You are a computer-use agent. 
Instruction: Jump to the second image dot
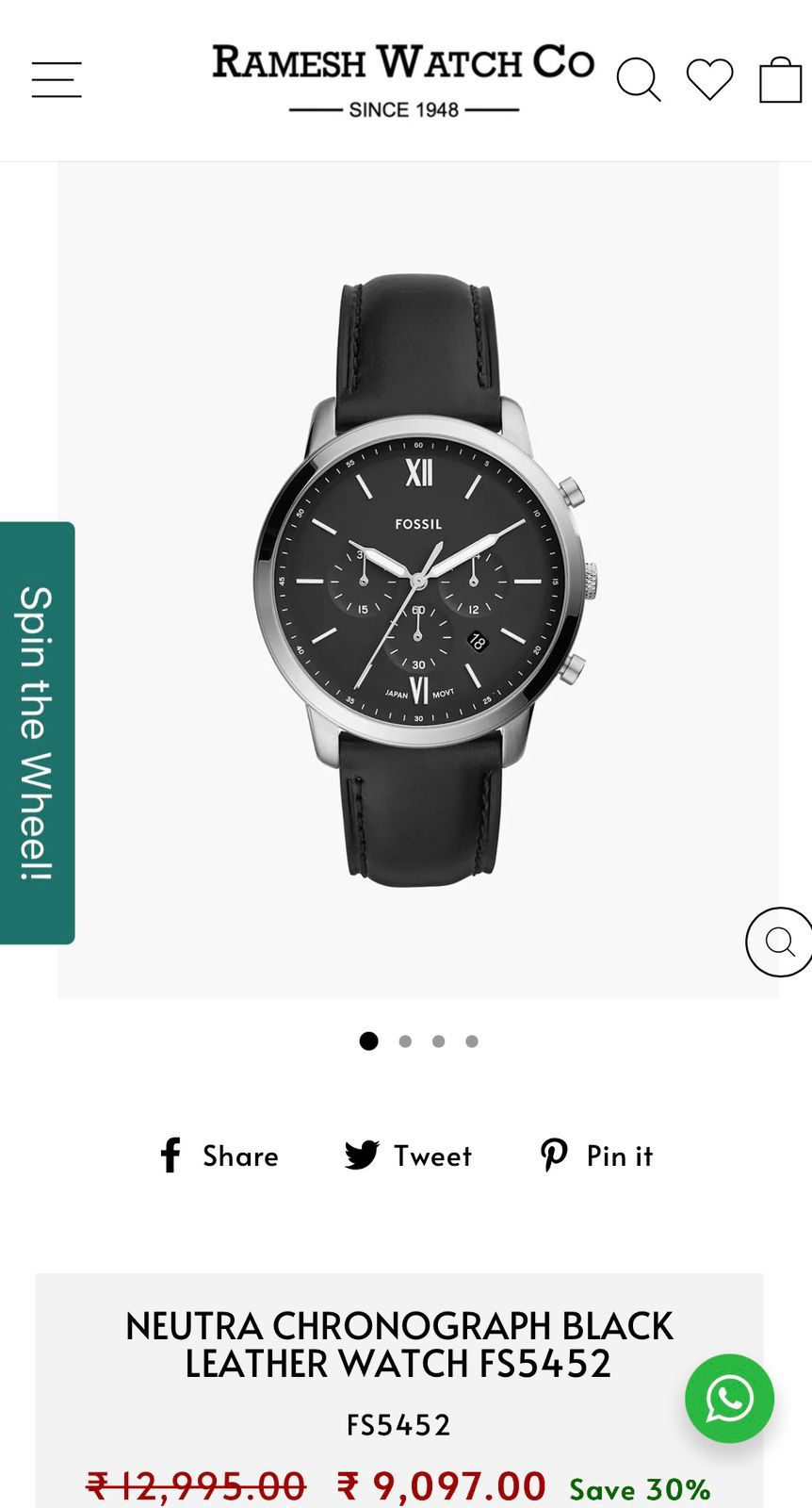click(405, 1041)
